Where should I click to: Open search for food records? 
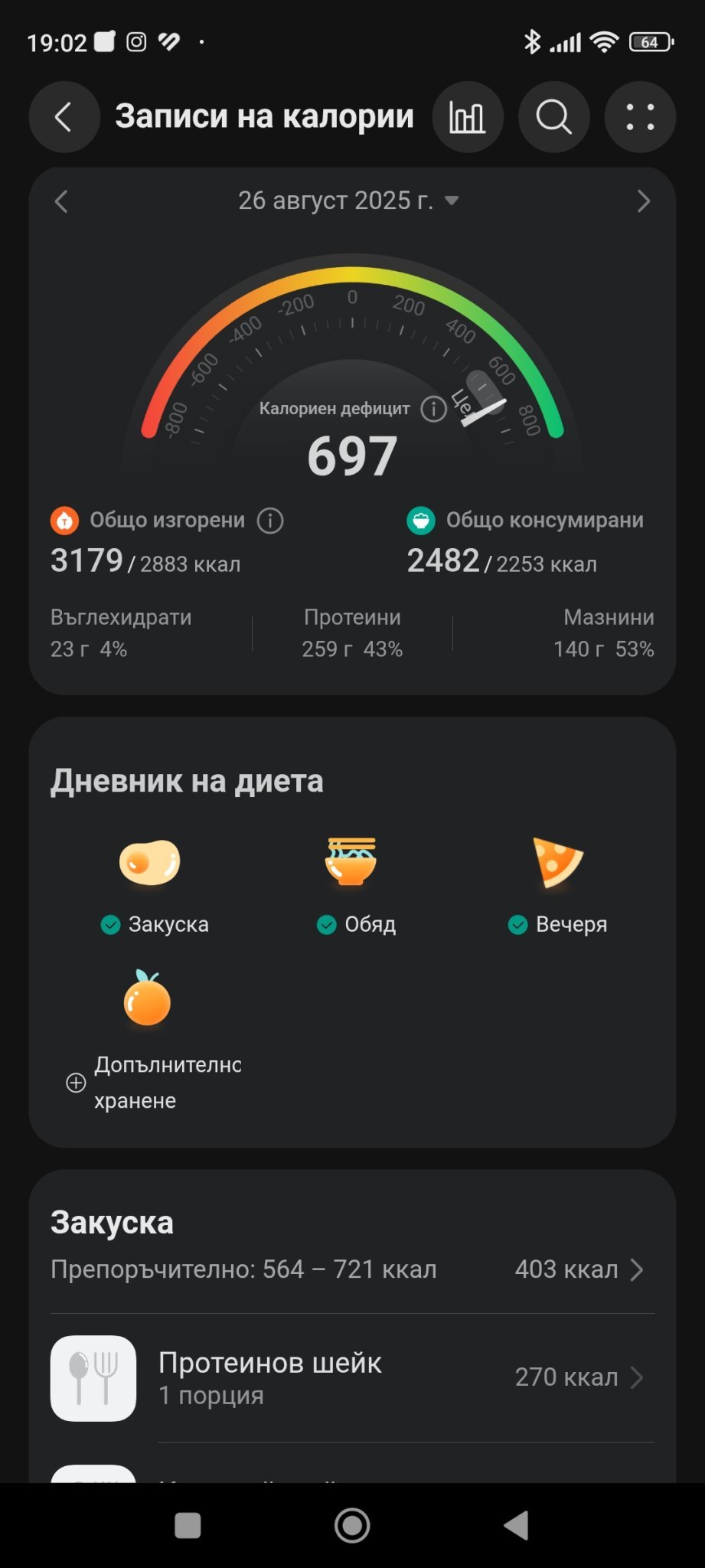[553, 117]
